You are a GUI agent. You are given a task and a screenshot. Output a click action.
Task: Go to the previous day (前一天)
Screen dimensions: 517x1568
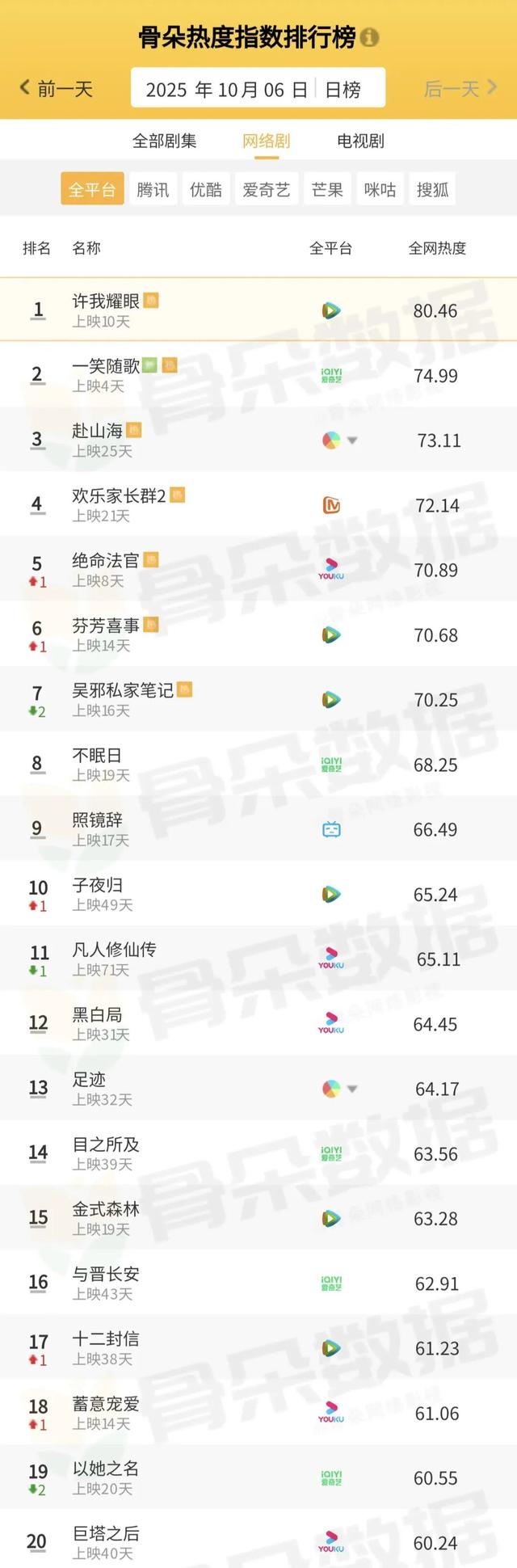tap(57, 88)
